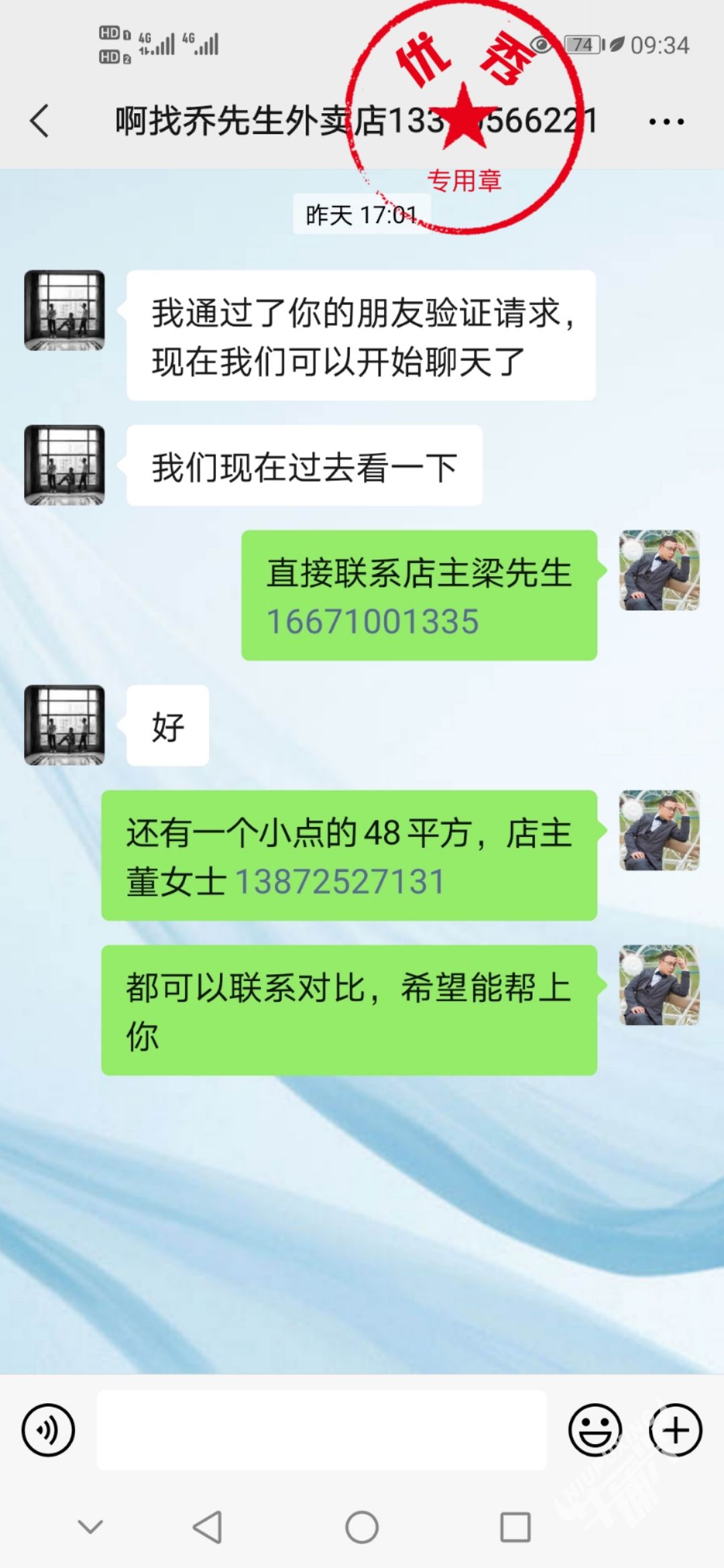Tap the phone number 13872527131 link
The height and width of the screenshot is (1568, 724).
(x=339, y=882)
